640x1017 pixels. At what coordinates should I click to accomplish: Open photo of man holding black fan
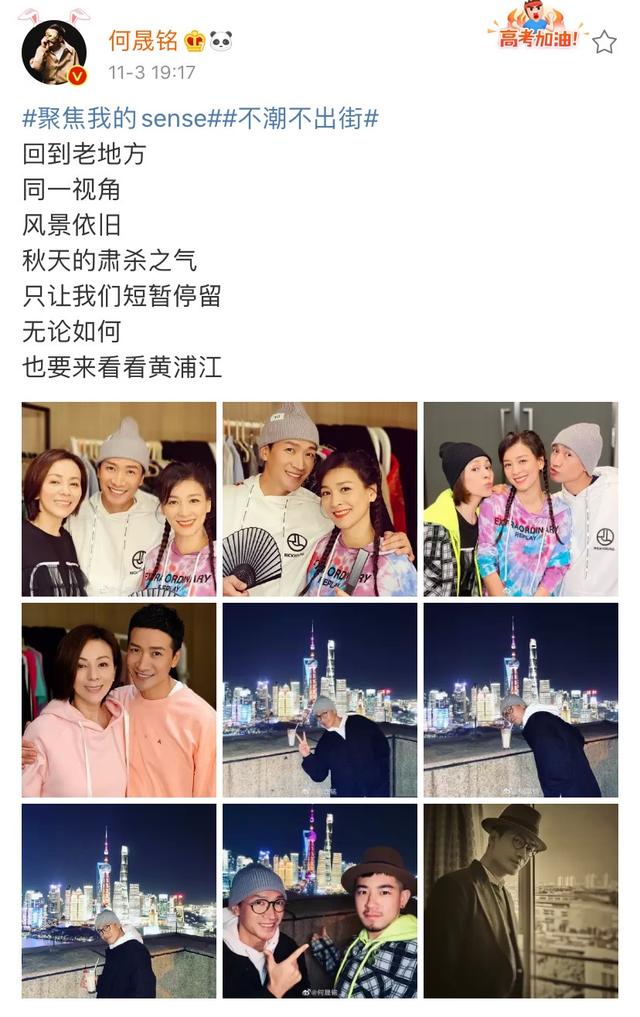[320, 499]
